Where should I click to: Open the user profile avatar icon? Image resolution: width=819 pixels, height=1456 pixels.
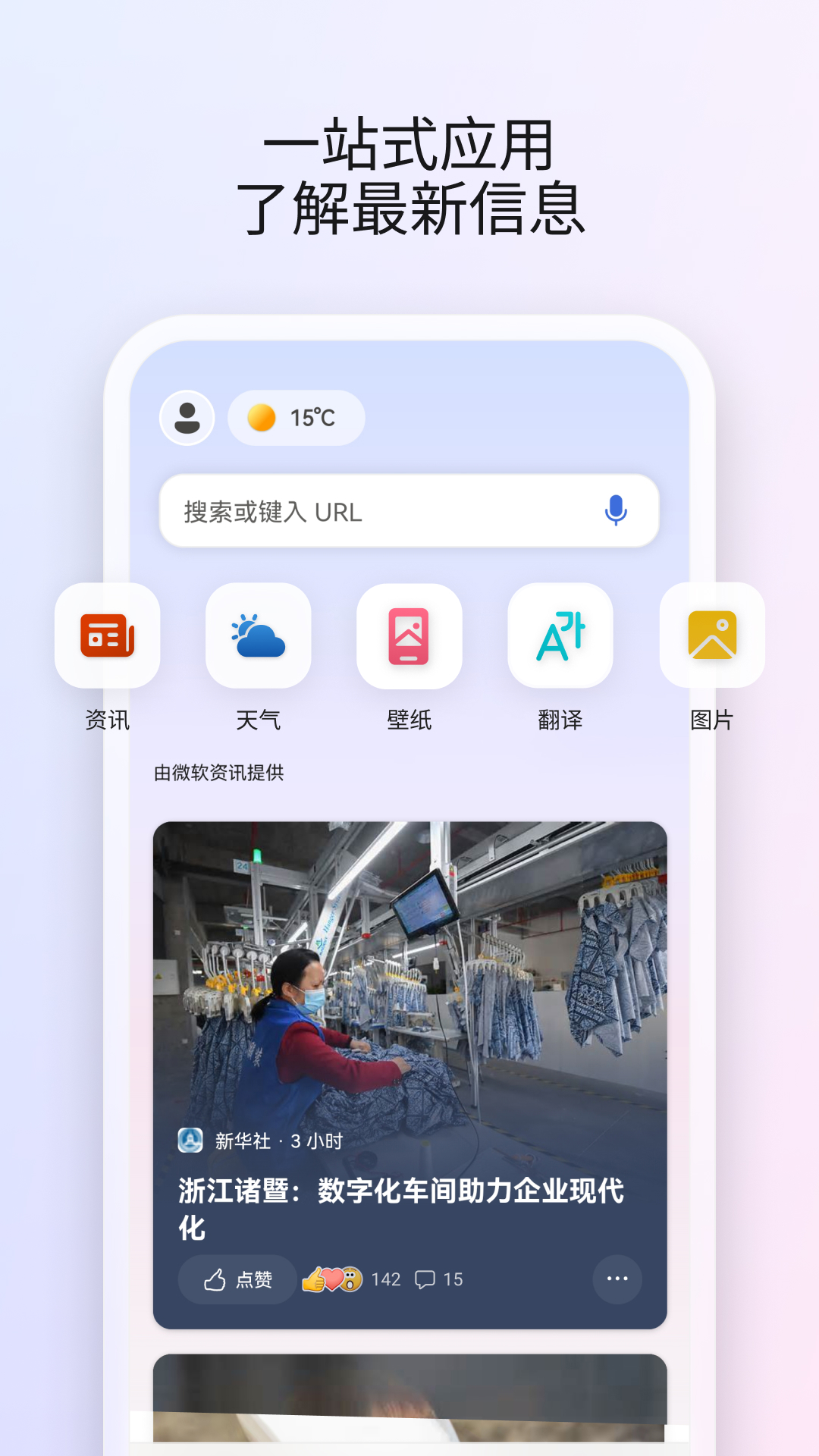[187, 418]
